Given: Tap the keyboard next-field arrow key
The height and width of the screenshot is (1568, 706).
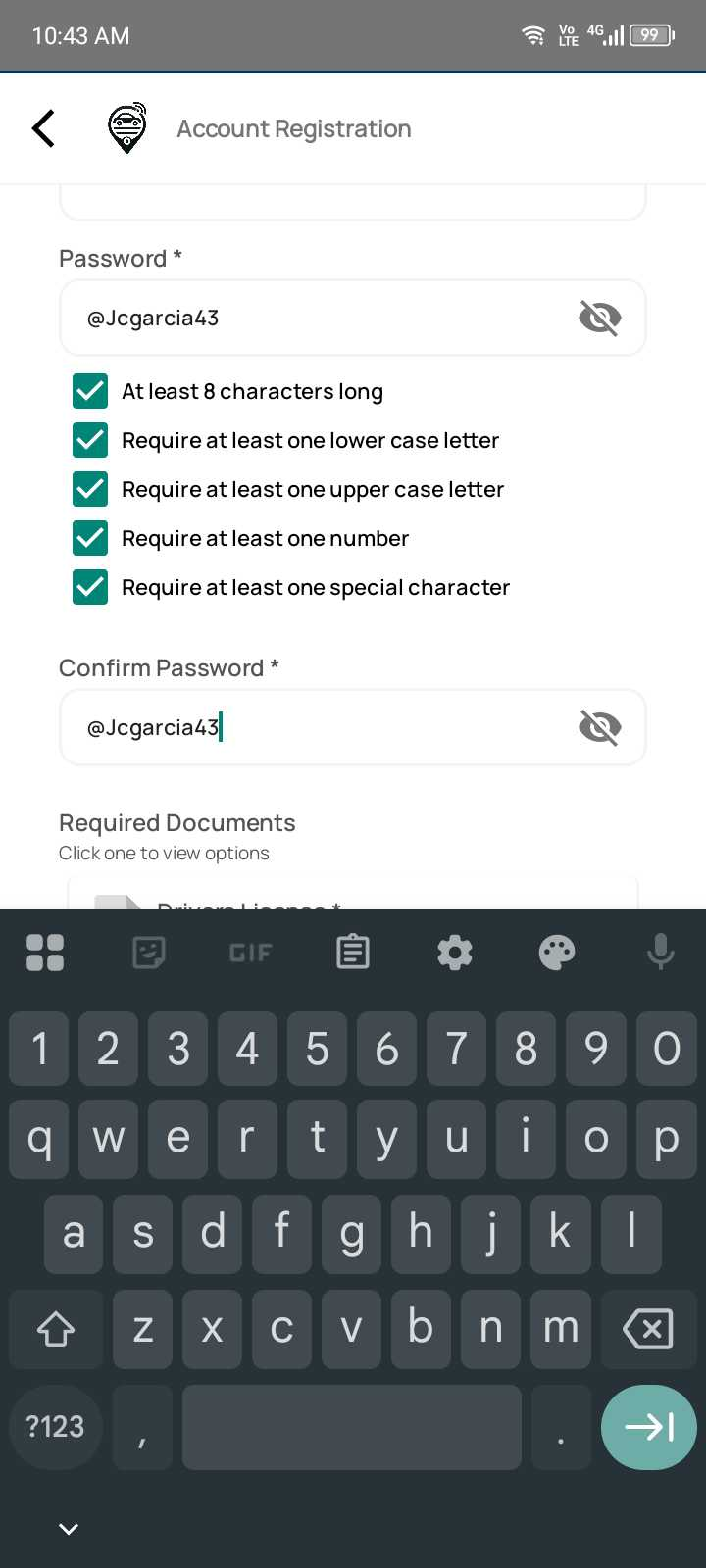Looking at the screenshot, I should [x=648, y=1427].
